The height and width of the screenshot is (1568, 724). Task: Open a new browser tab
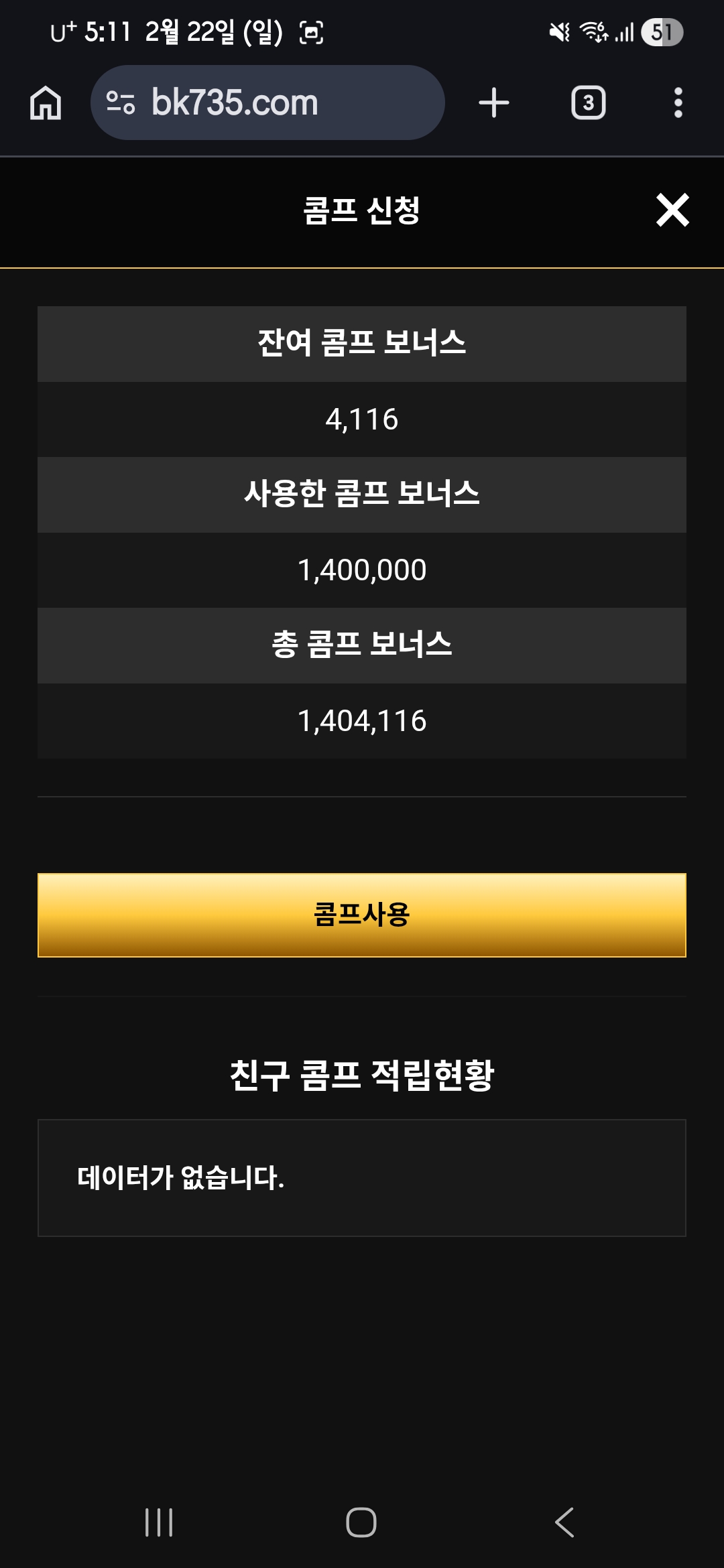[x=494, y=103]
